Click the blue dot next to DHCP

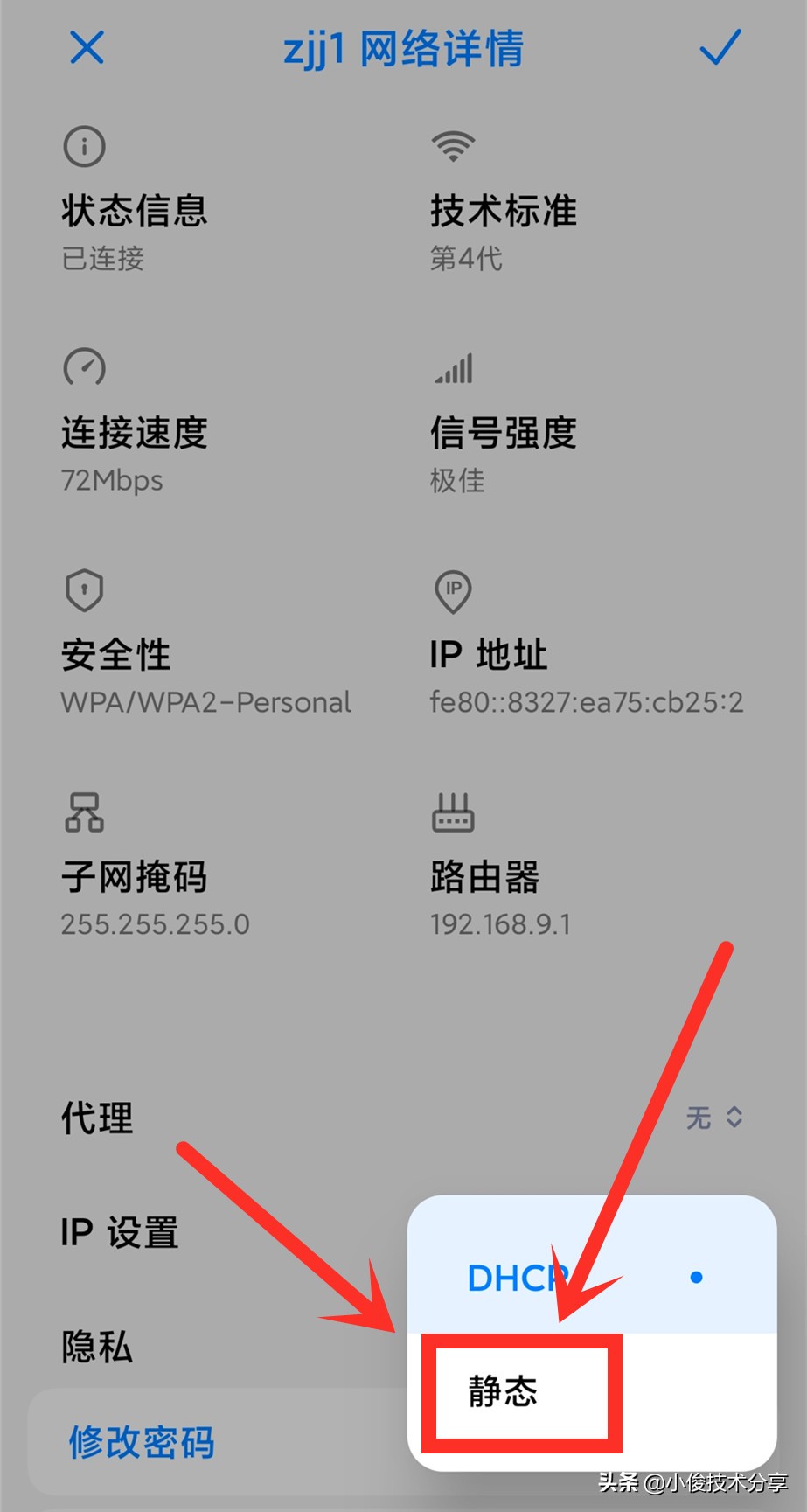[696, 1277]
